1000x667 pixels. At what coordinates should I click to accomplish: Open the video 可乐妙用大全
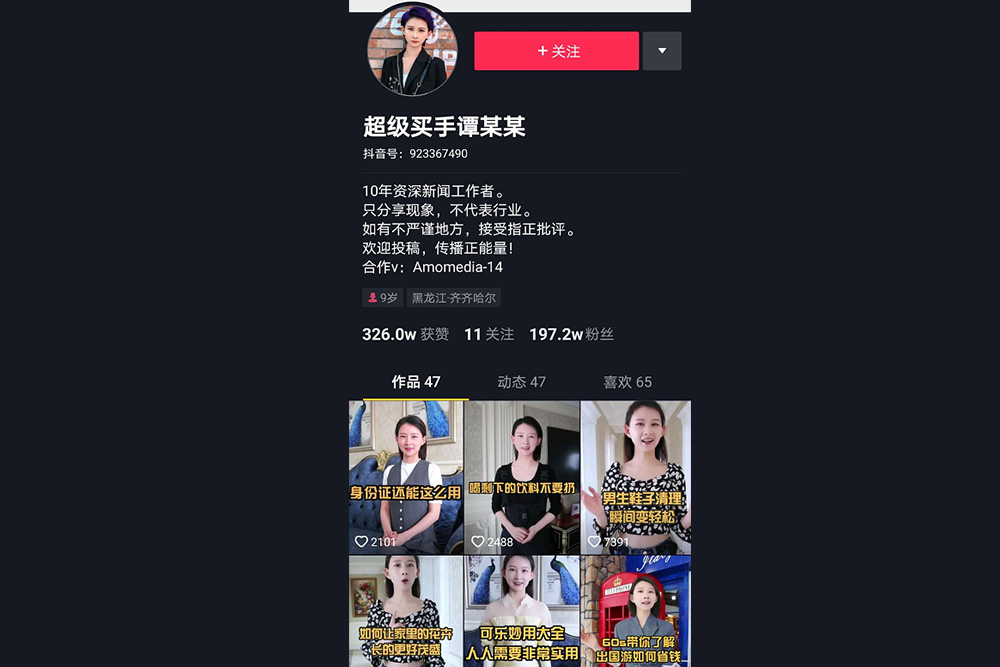pos(521,611)
